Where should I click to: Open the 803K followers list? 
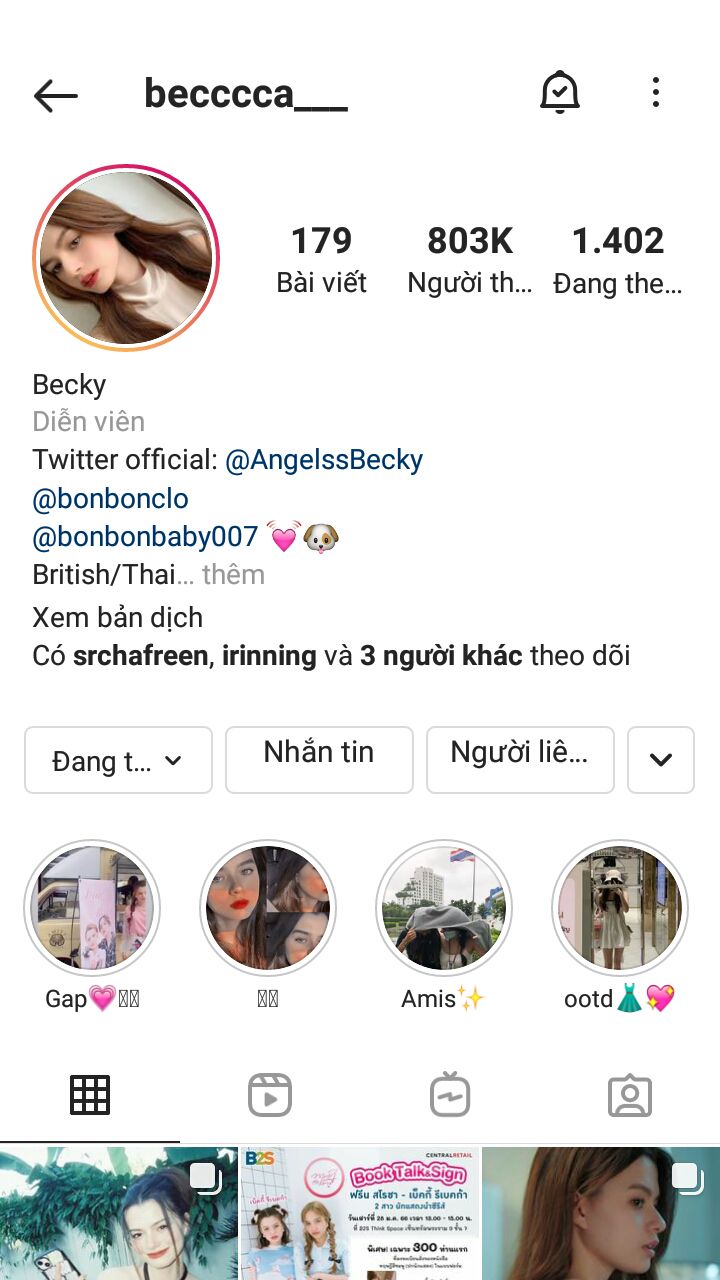[x=470, y=259]
